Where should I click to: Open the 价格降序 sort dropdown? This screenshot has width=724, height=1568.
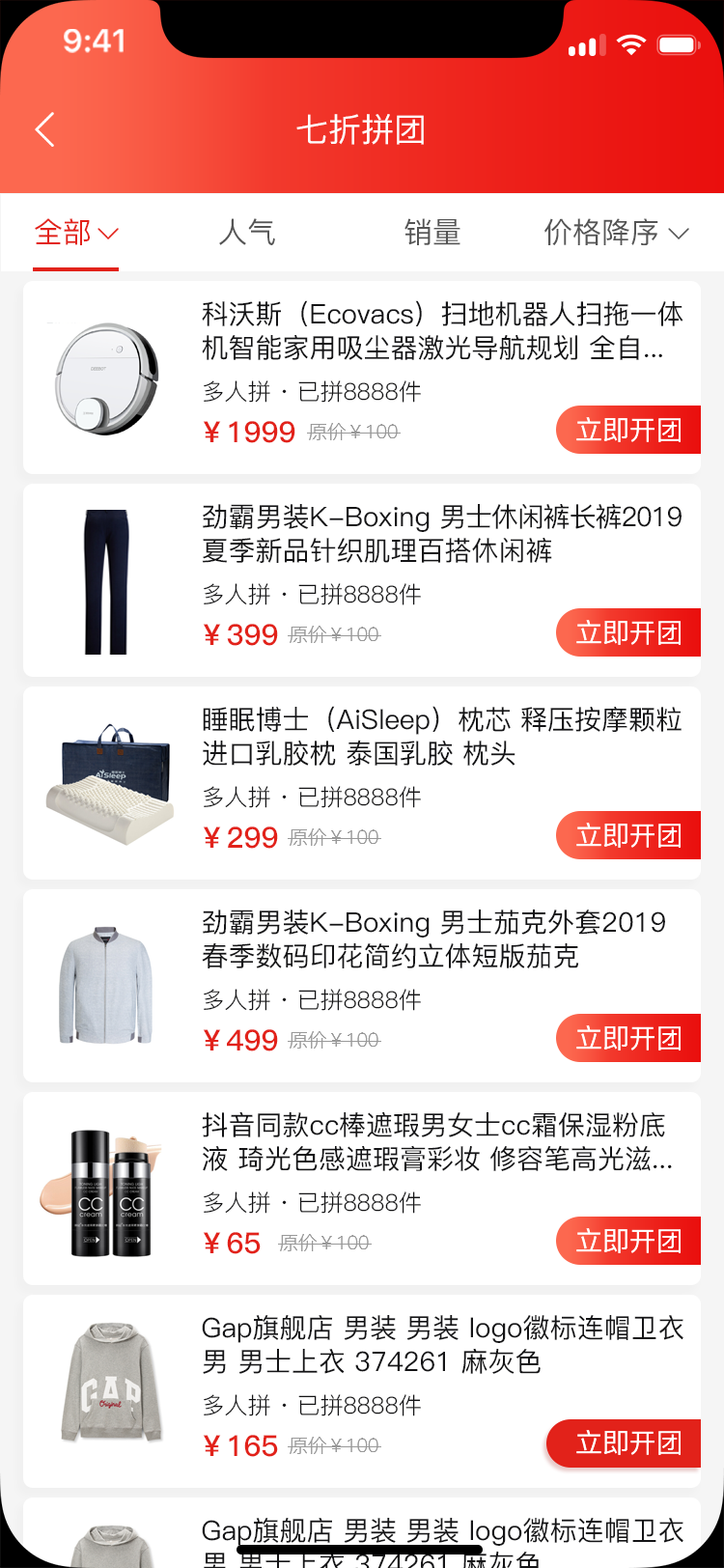(616, 233)
